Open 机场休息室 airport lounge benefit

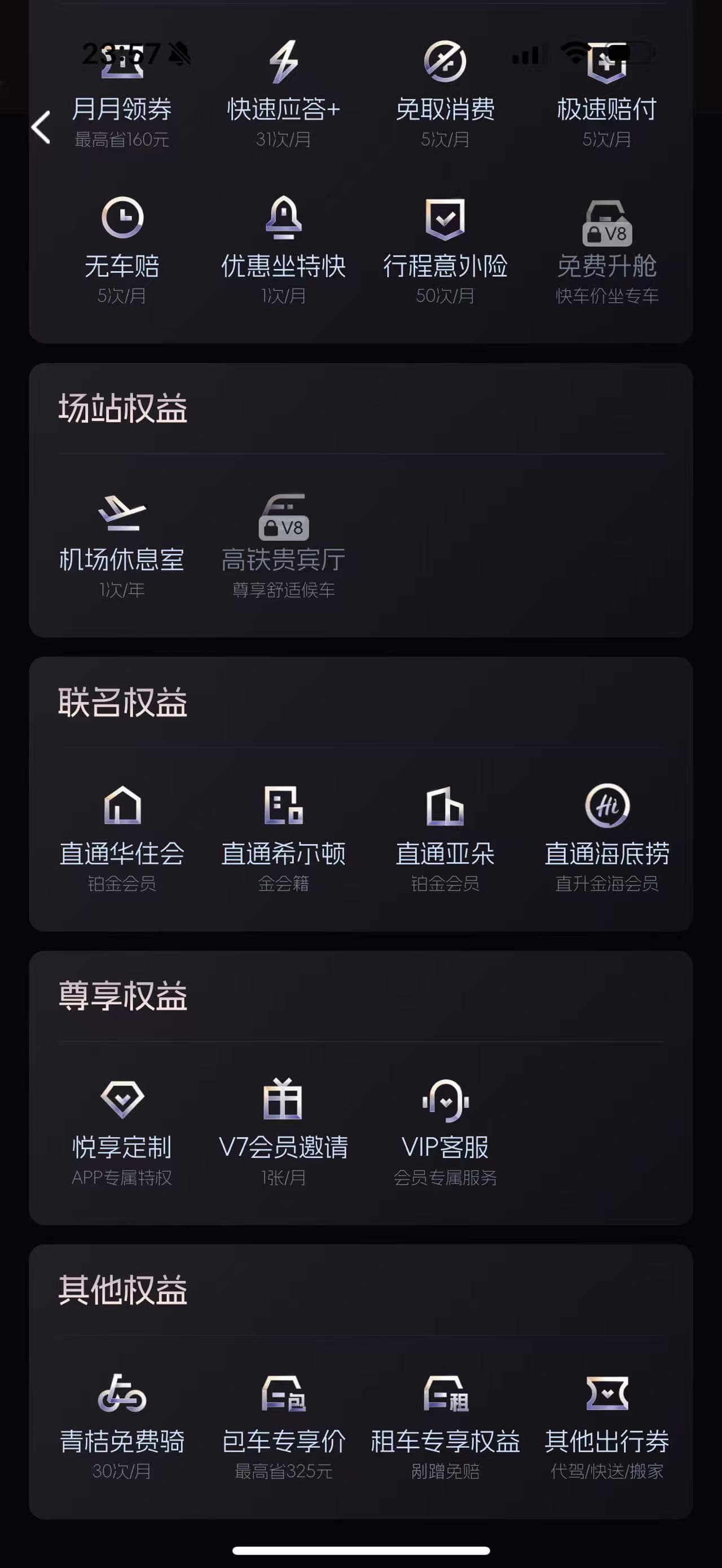122,546
